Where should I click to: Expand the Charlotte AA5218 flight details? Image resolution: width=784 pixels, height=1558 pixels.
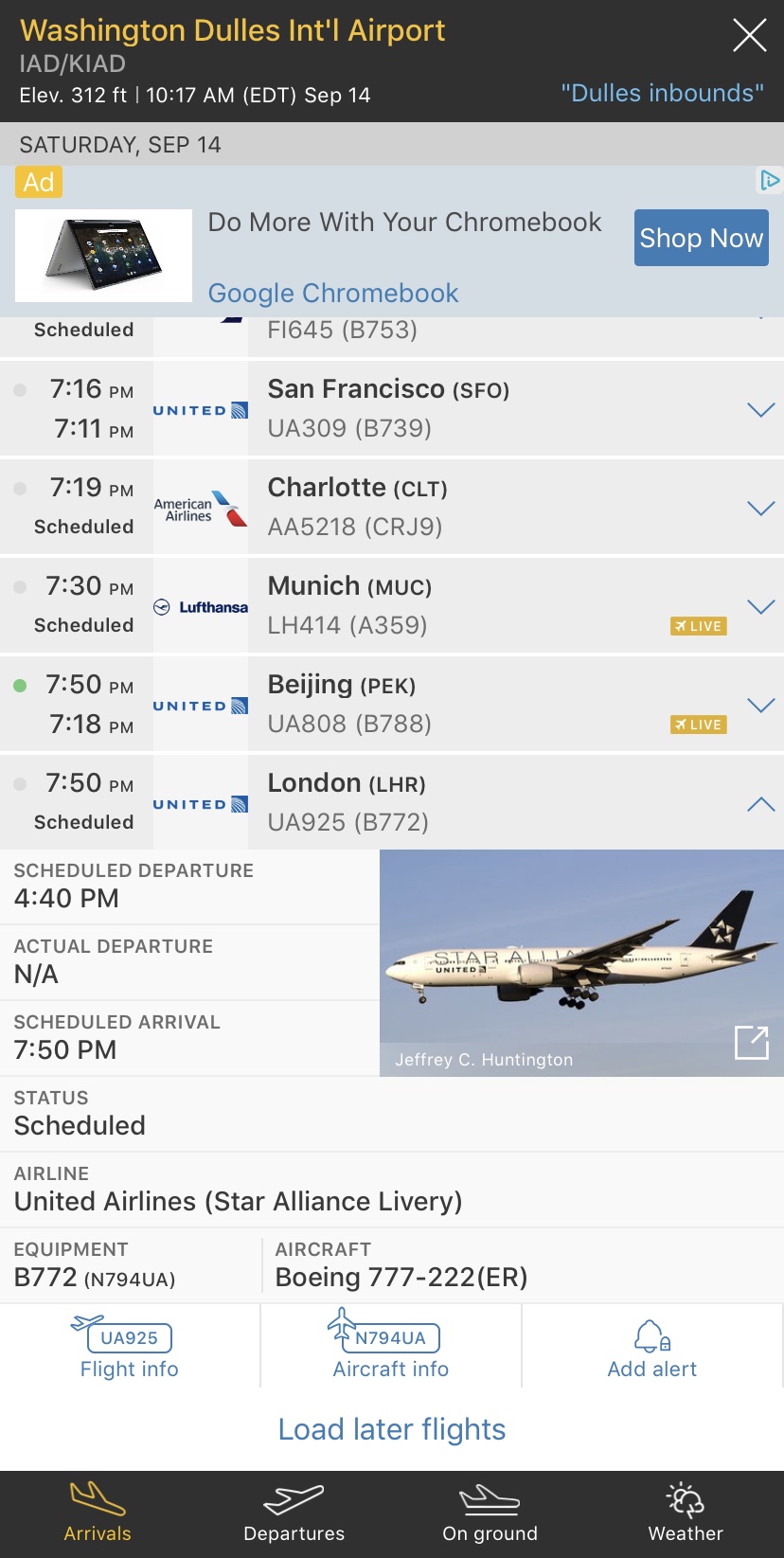pyautogui.click(x=760, y=508)
